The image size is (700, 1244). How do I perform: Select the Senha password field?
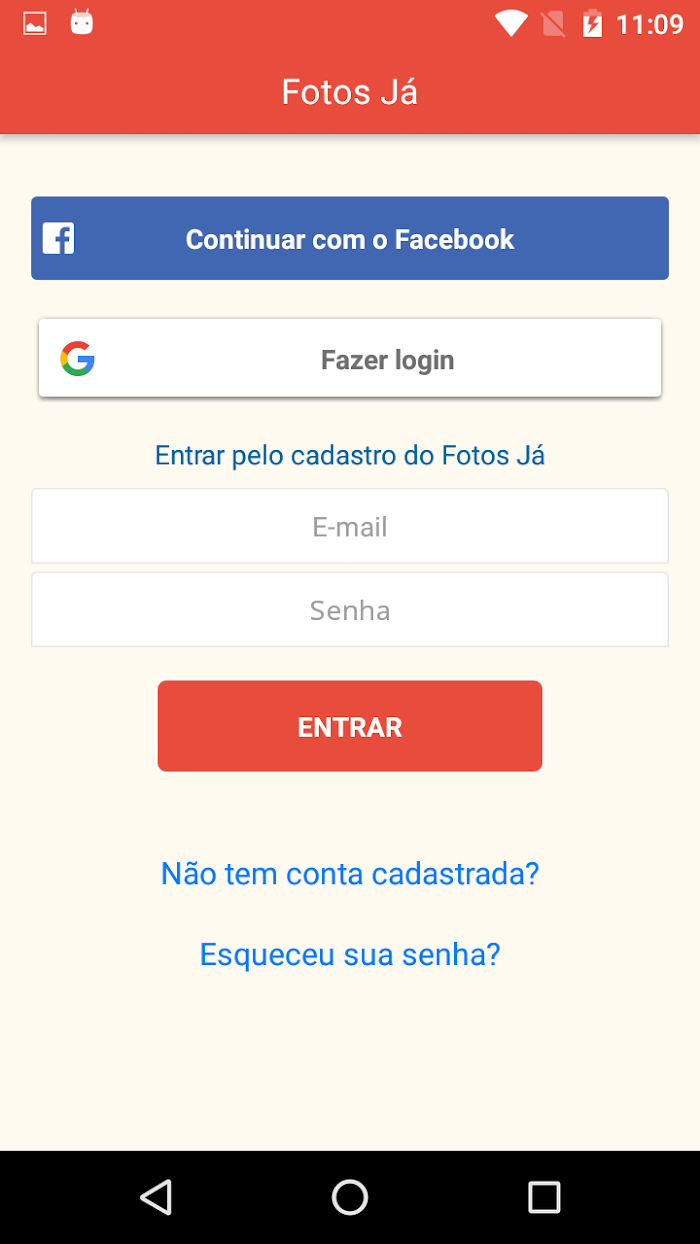[x=350, y=610]
